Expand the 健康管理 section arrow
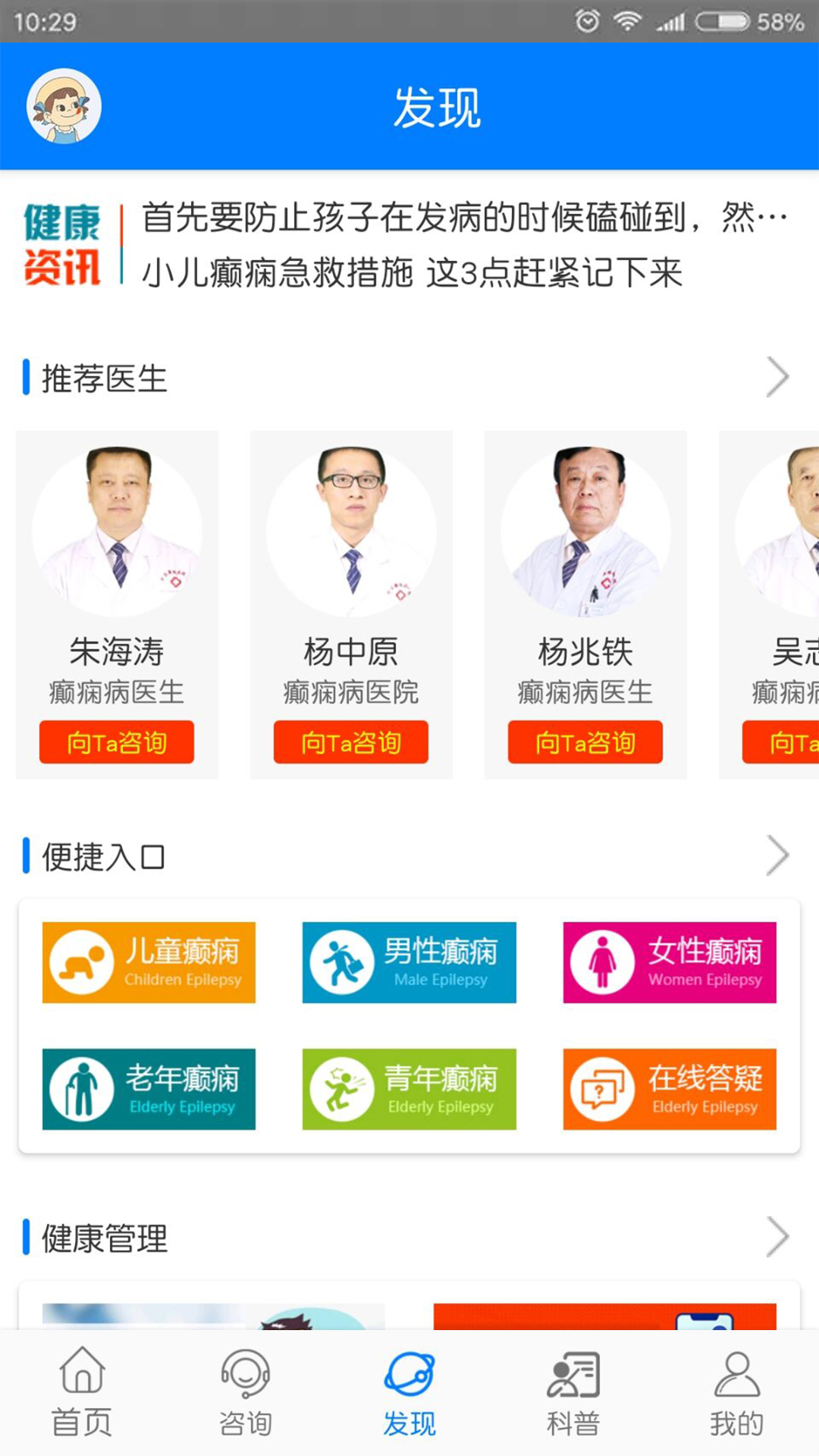The width and height of the screenshot is (819, 1456). [777, 1237]
